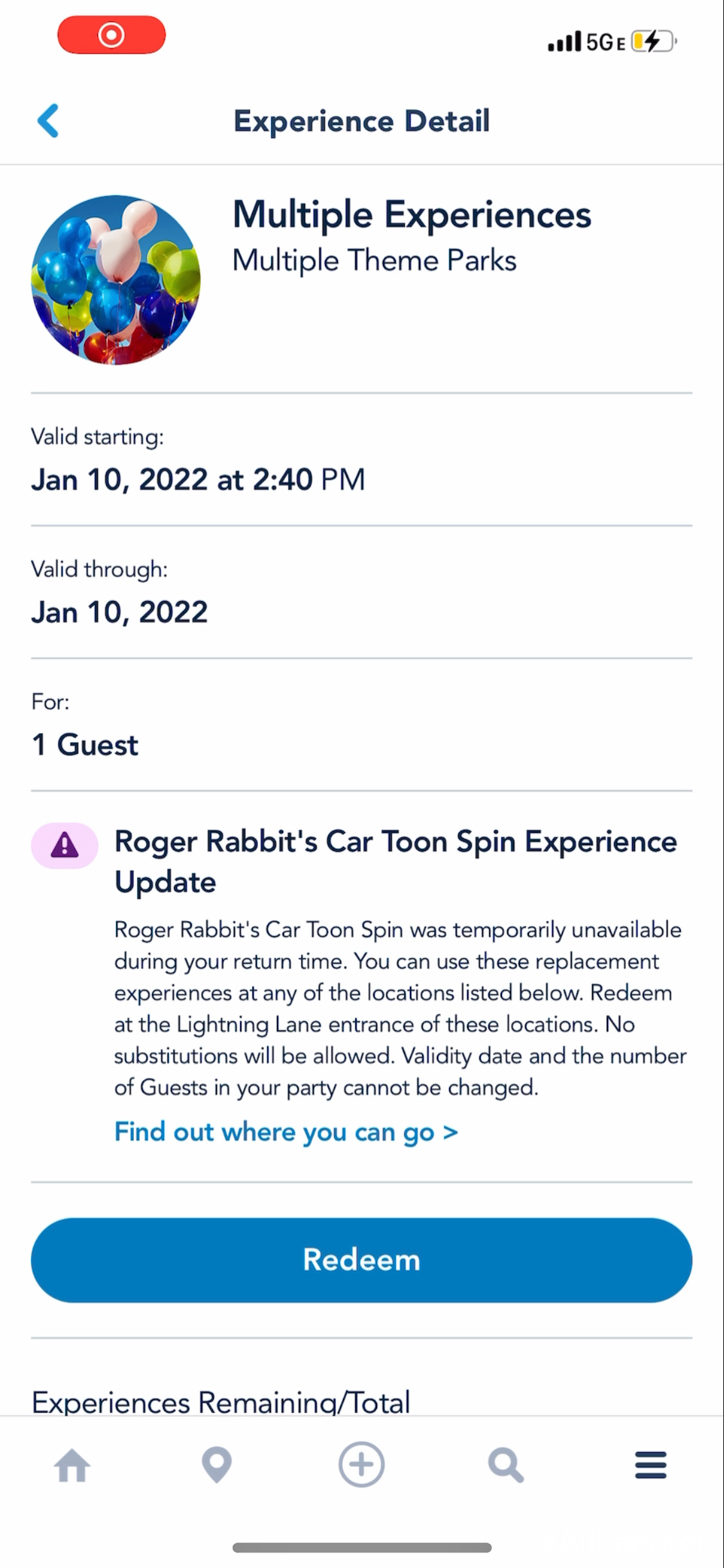Viewport: 724px width, 1568px height.
Task: Open the home tab
Action: tap(72, 1465)
